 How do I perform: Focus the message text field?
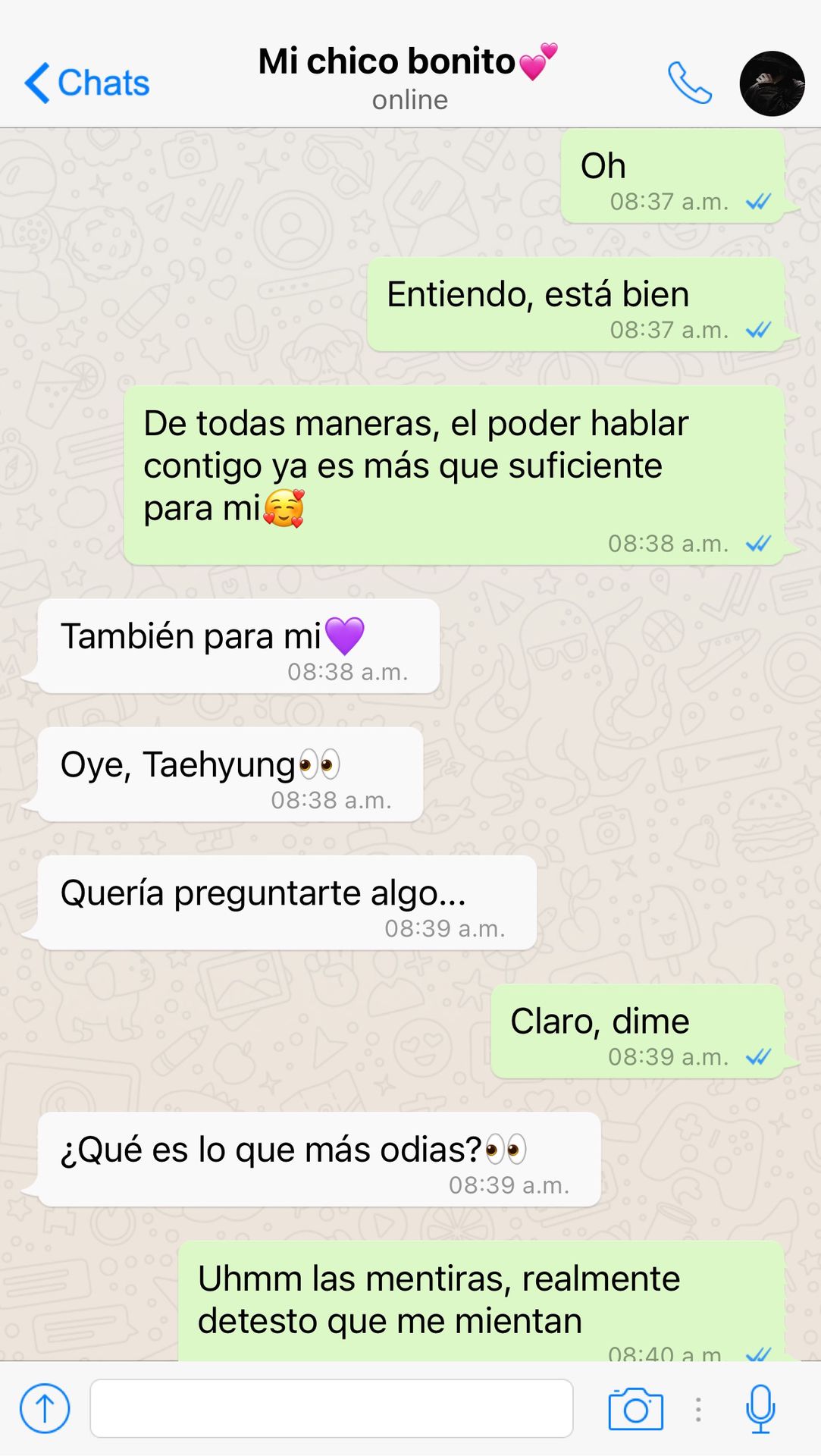click(x=331, y=1408)
